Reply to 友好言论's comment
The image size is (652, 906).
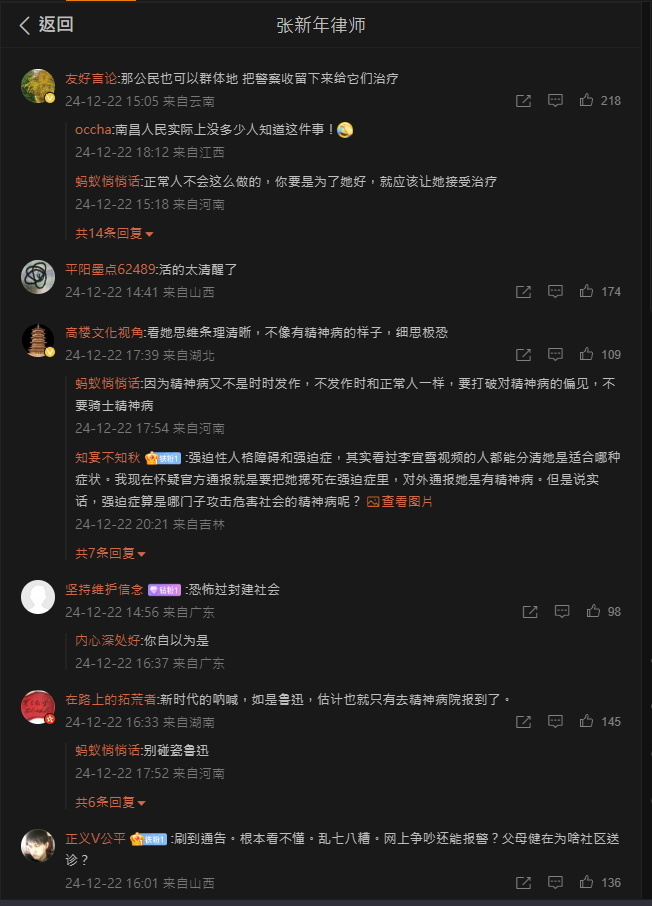tap(555, 100)
